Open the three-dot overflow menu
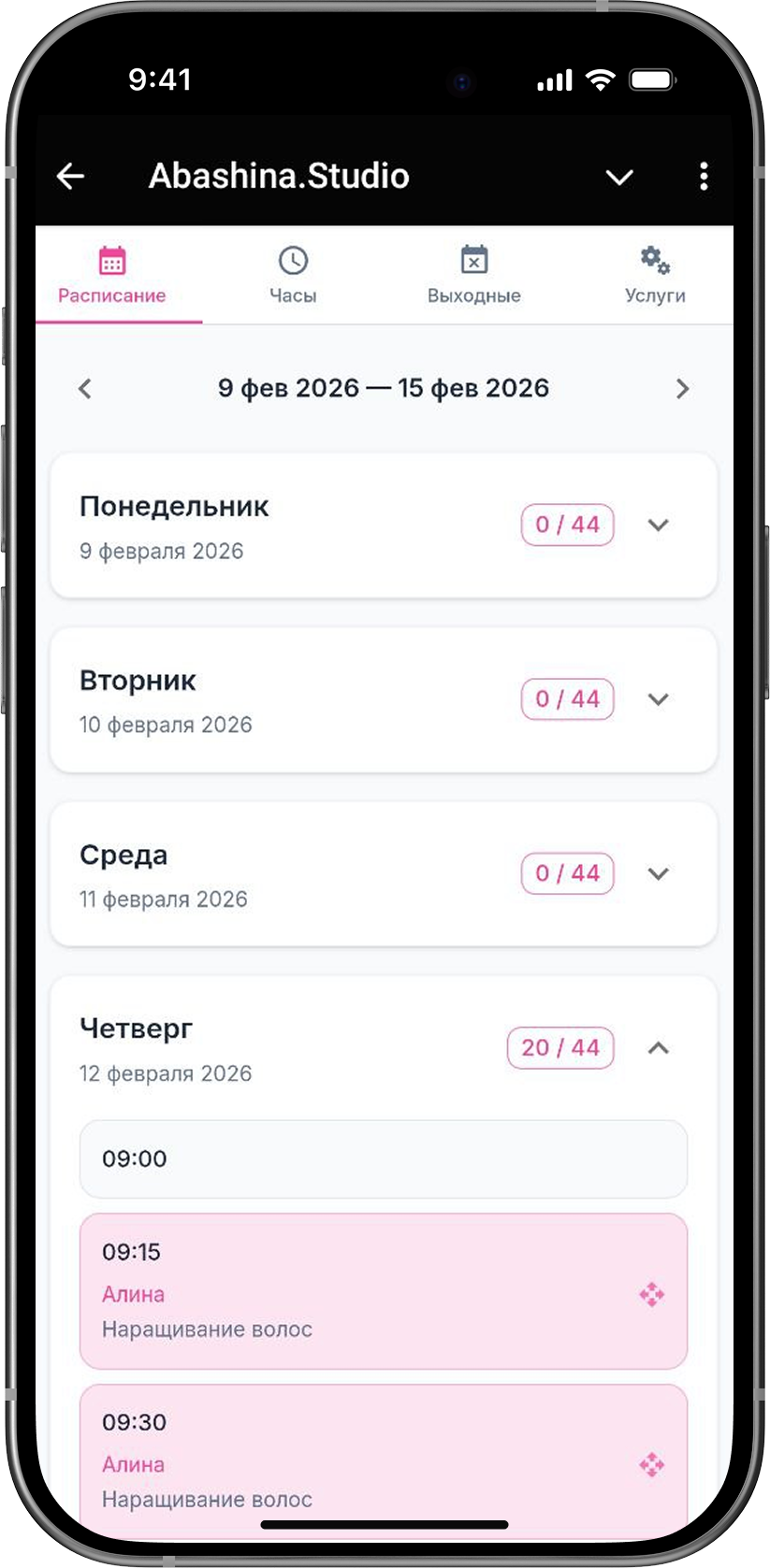The width and height of the screenshot is (770, 1568). coord(703,176)
